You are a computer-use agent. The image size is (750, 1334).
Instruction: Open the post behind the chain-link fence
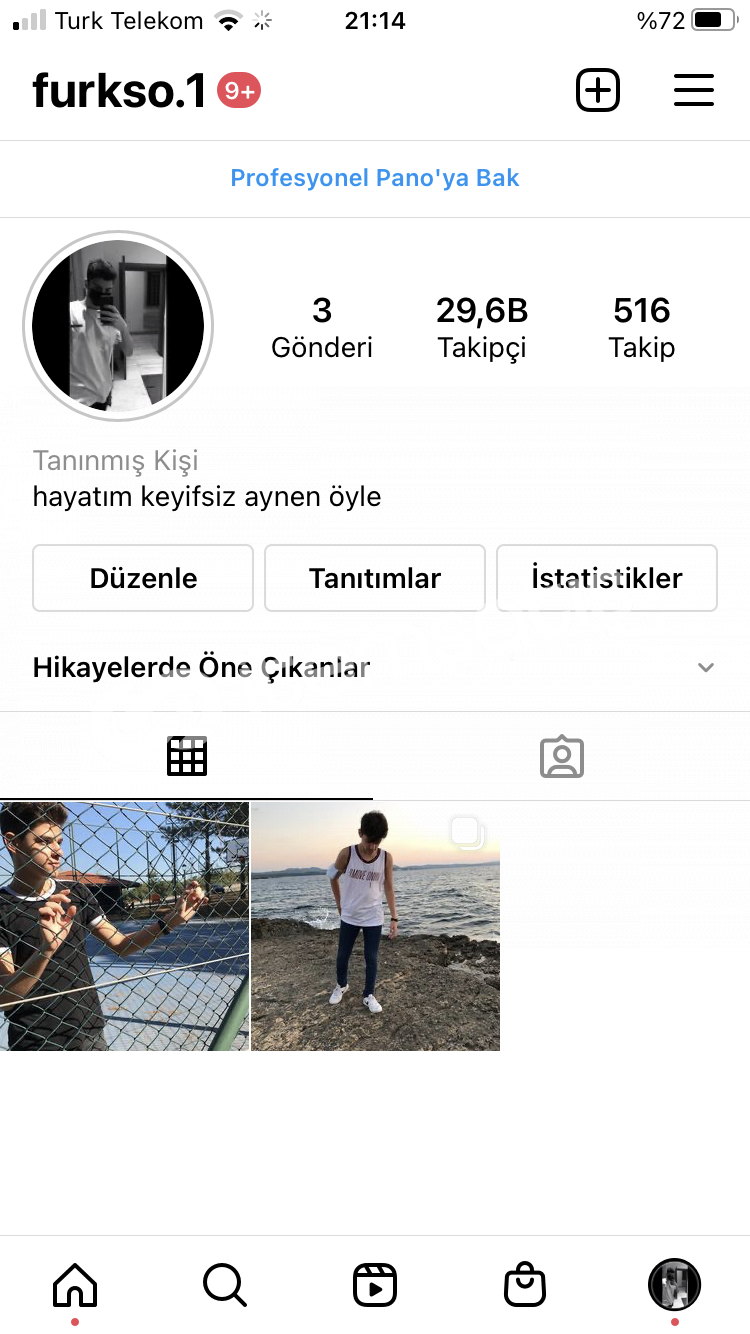pyautogui.click(x=124, y=926)
